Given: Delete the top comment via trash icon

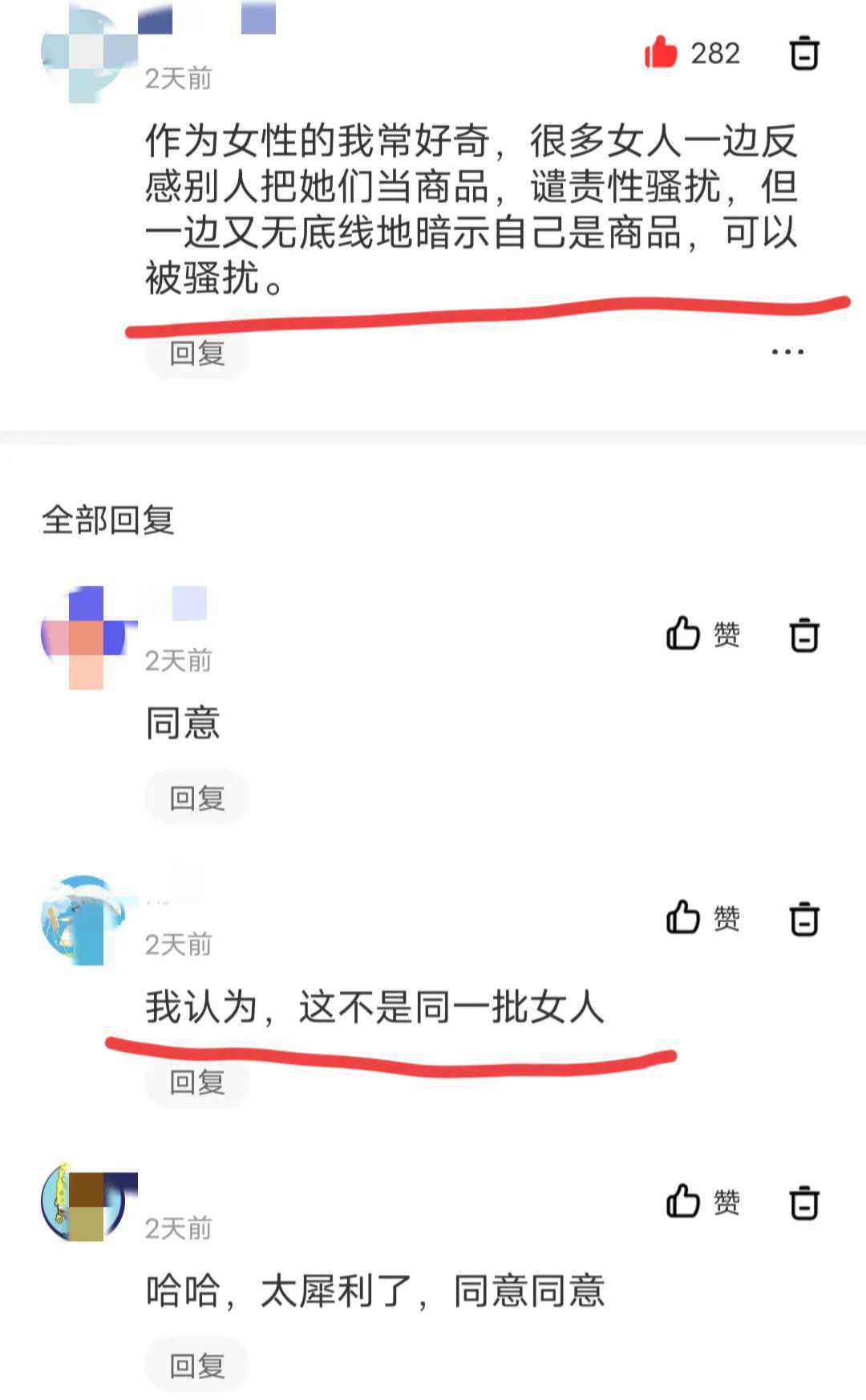Looking at the screenshot, I should coord(804,54).
